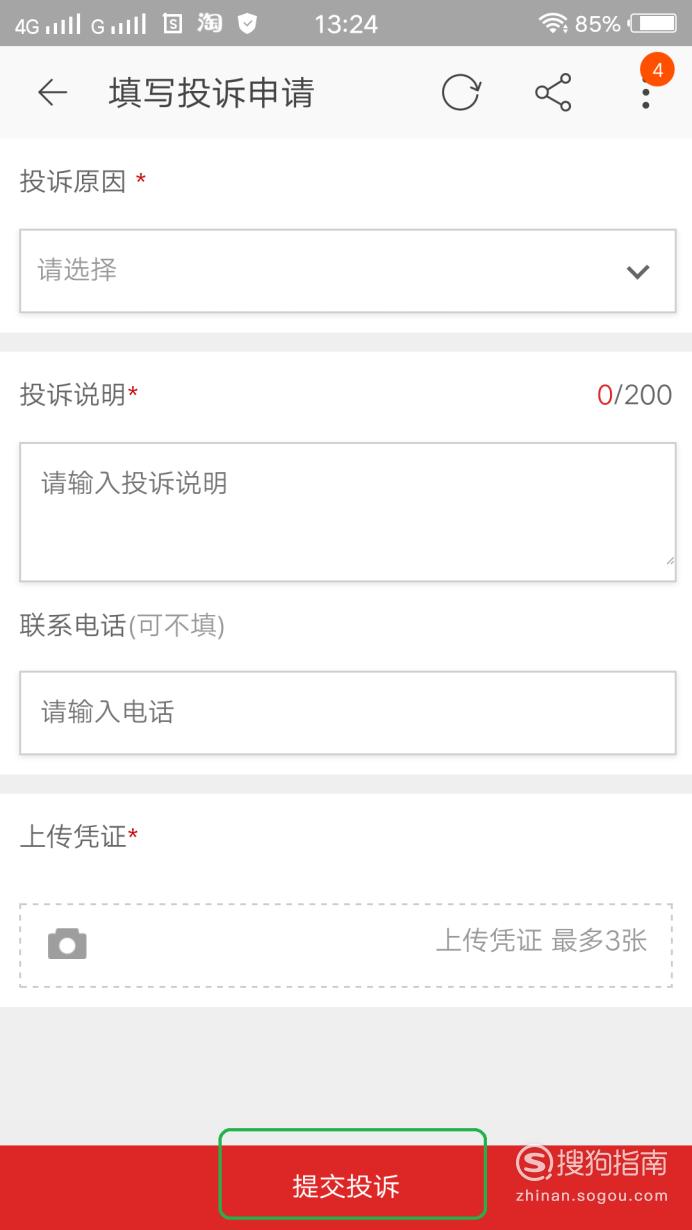Viewport: 692px width, 1230px height.
Task: Refresh the complaint form page
Action: [461, 93]
